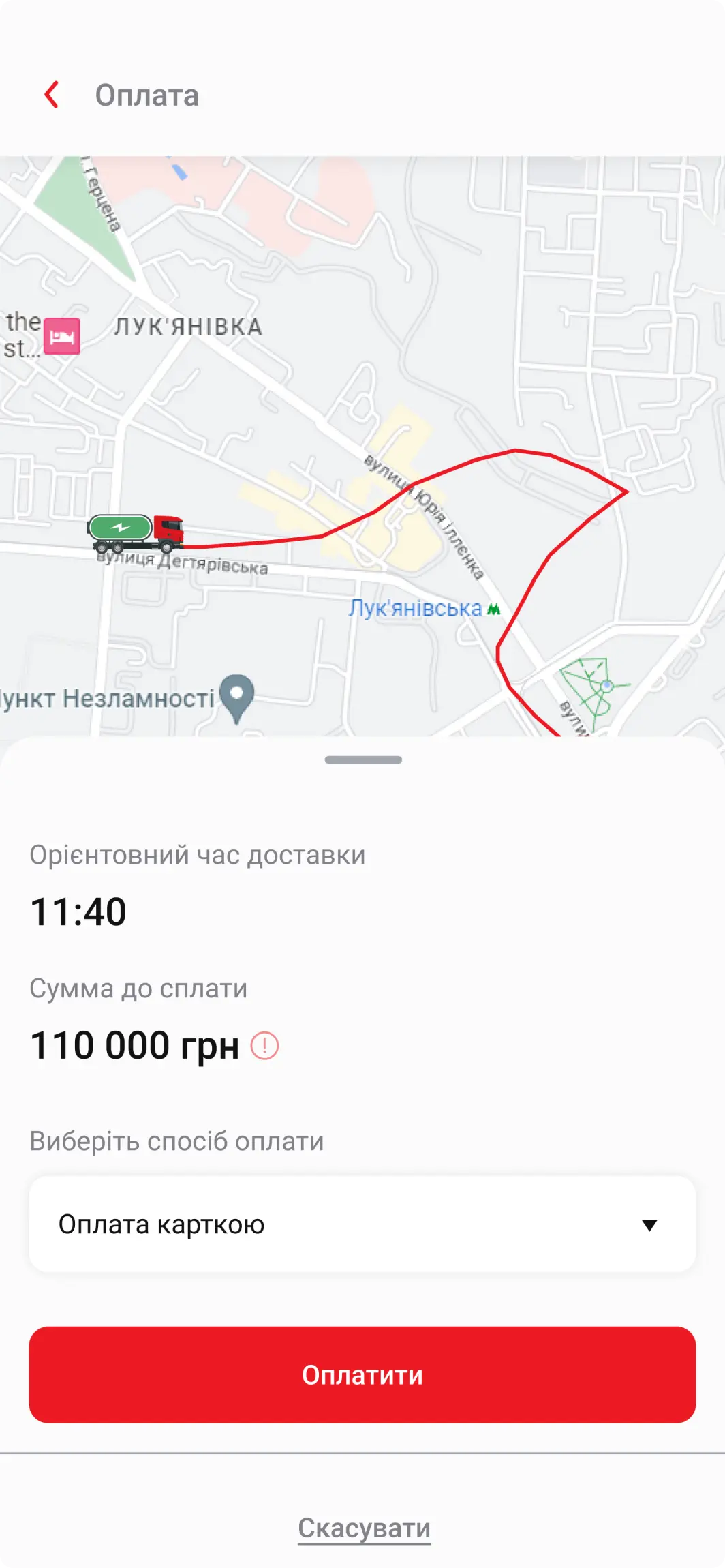Open info icon next to 110 000 грн

(x=264, y=1045)
